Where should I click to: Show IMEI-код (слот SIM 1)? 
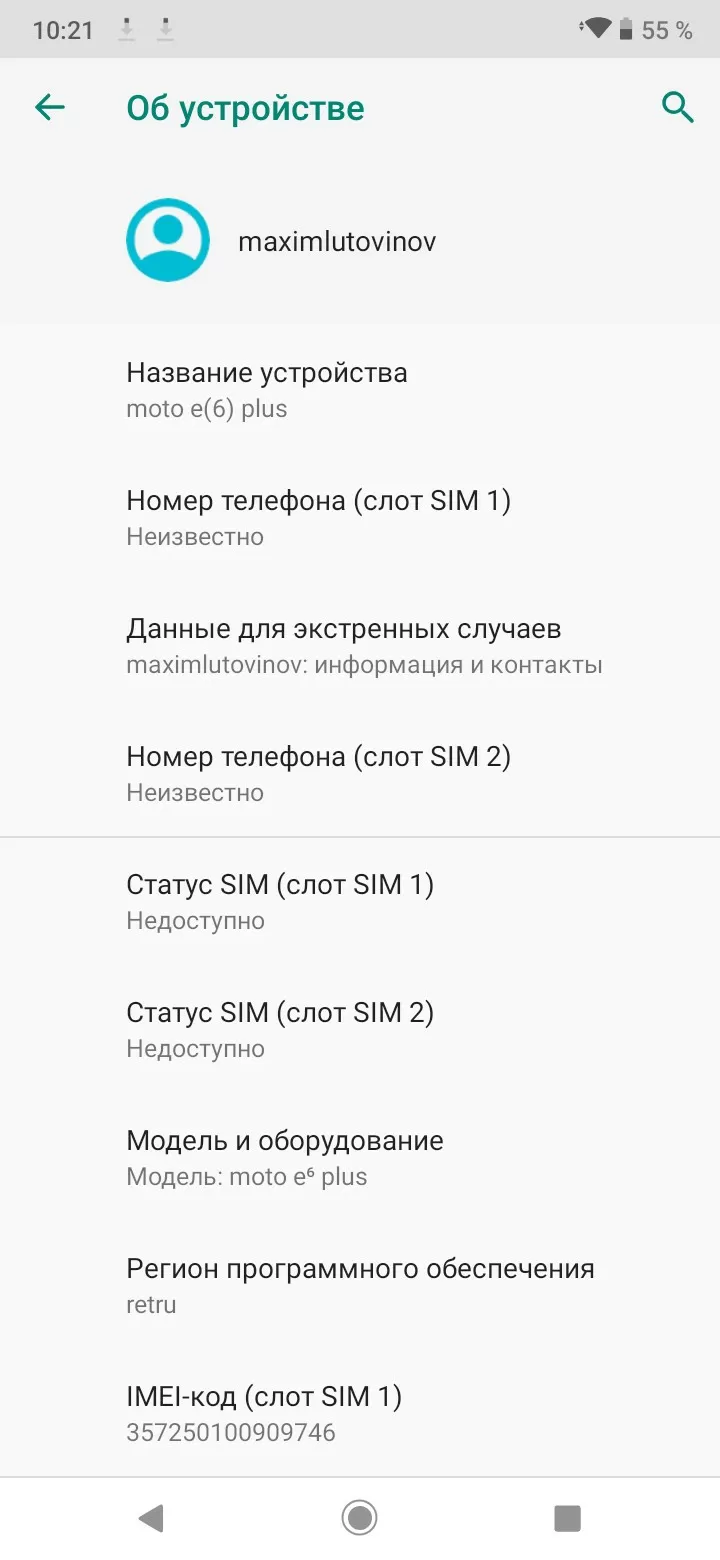click(x=360, y=1413)
